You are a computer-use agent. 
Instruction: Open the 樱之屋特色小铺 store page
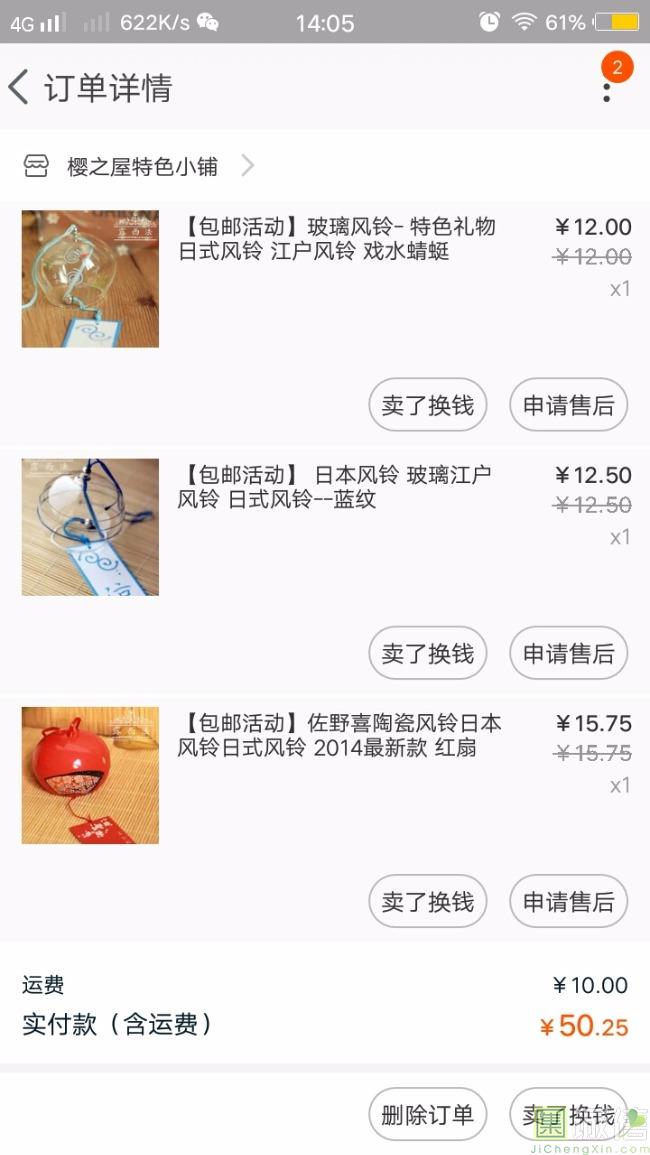tap(142, 166)
